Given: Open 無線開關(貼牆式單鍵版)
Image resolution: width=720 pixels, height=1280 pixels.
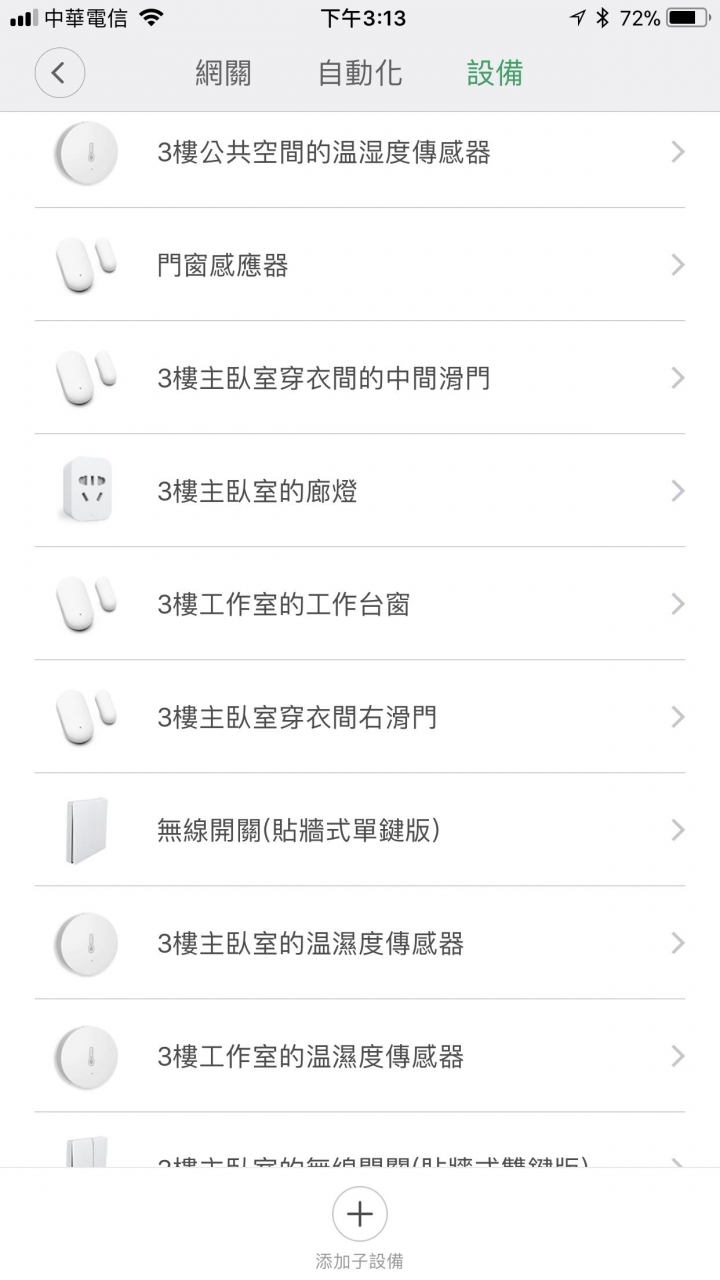Looking at the screenshot, I should [x=360, y=830].
